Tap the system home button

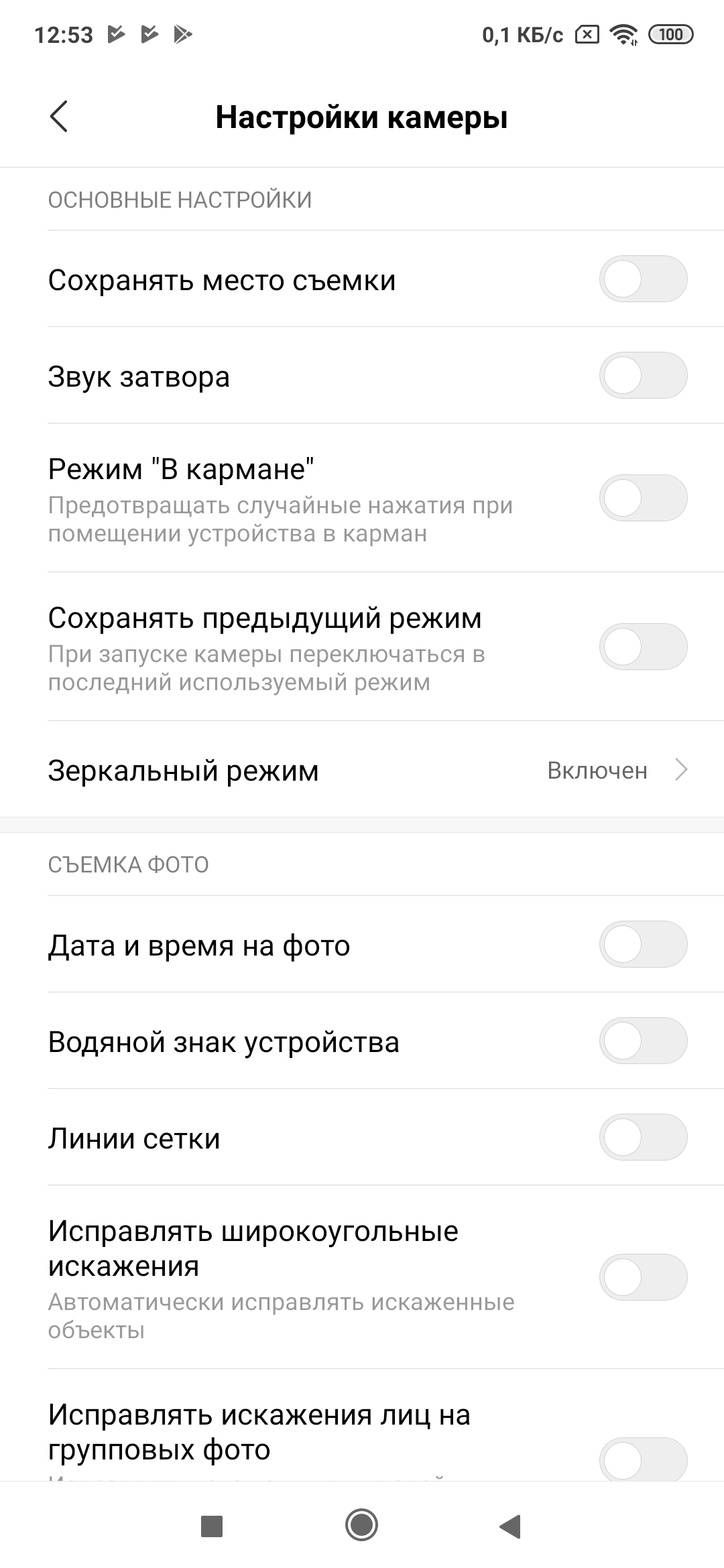362,1526
